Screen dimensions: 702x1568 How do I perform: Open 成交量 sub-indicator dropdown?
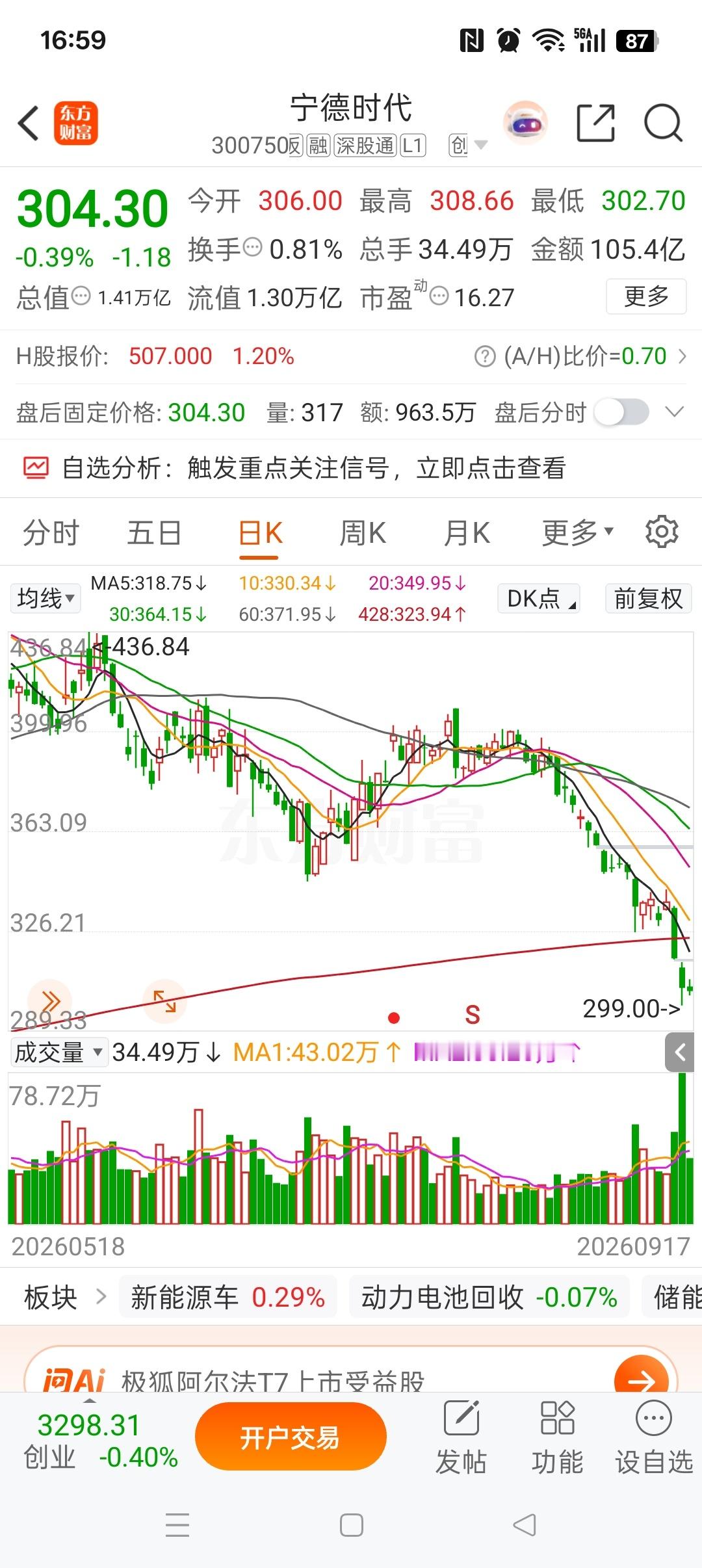tap(58, 1052)
